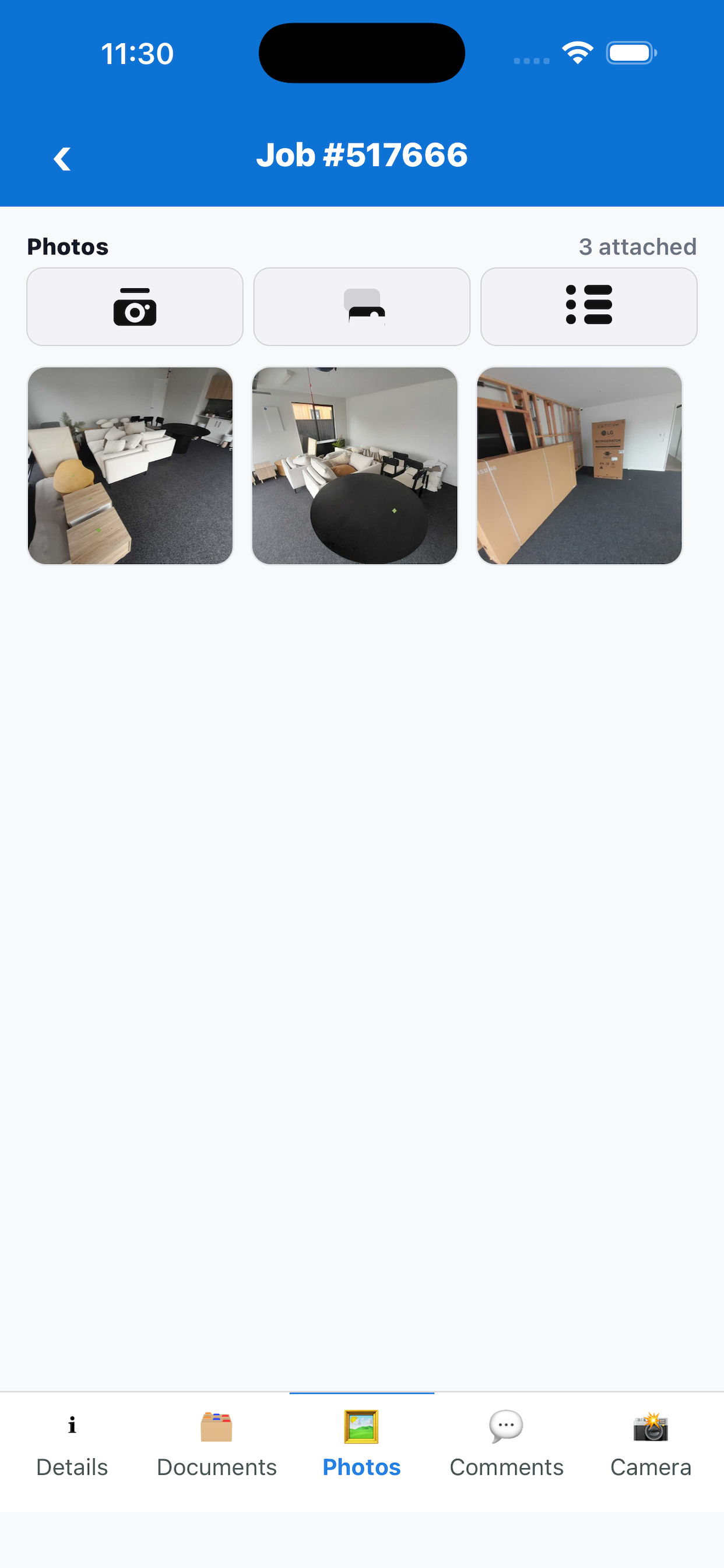Go to the Camera tab
The height and width of the screenshot is (1568, 724).
(x=651, y=1444)
